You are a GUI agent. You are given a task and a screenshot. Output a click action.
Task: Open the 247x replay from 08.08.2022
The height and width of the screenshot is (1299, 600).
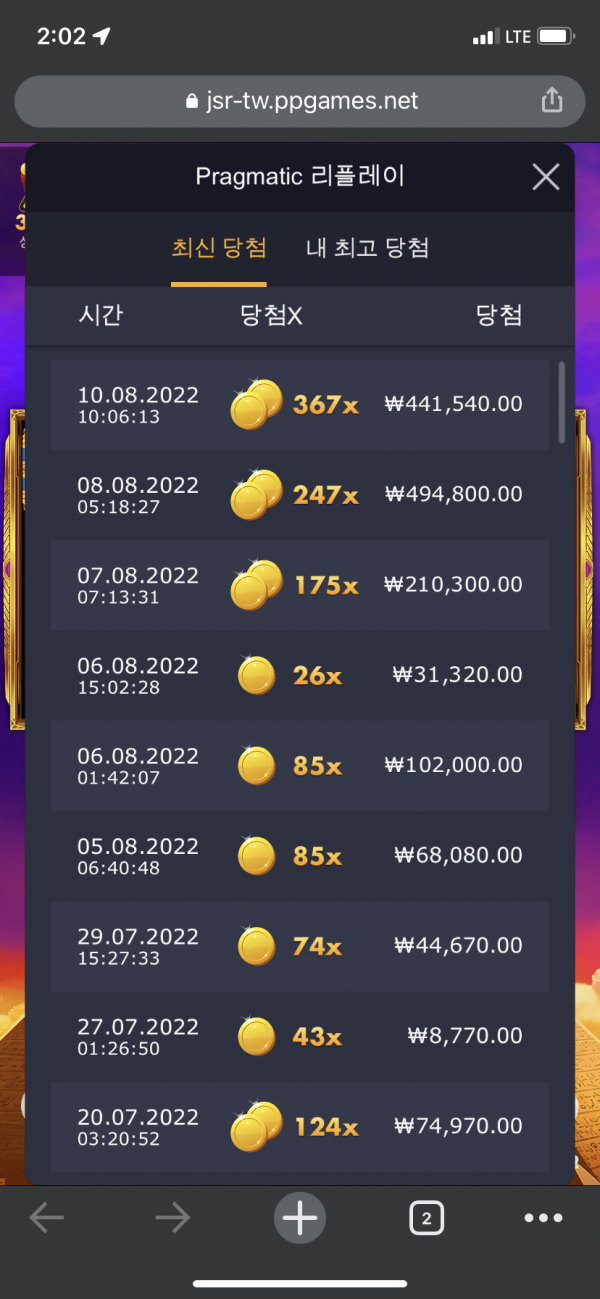[300, 494]
